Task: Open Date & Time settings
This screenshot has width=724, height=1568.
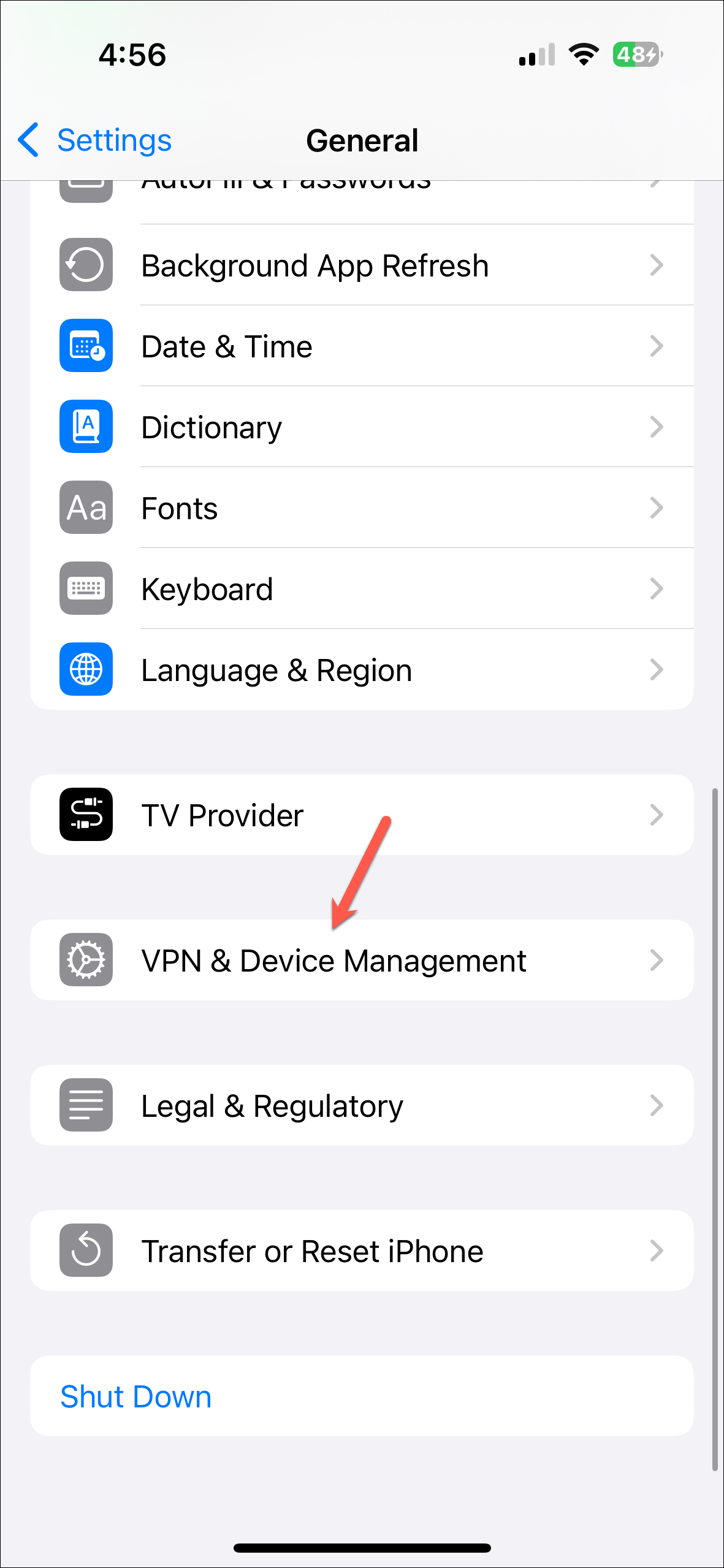Action: [362, 346]
